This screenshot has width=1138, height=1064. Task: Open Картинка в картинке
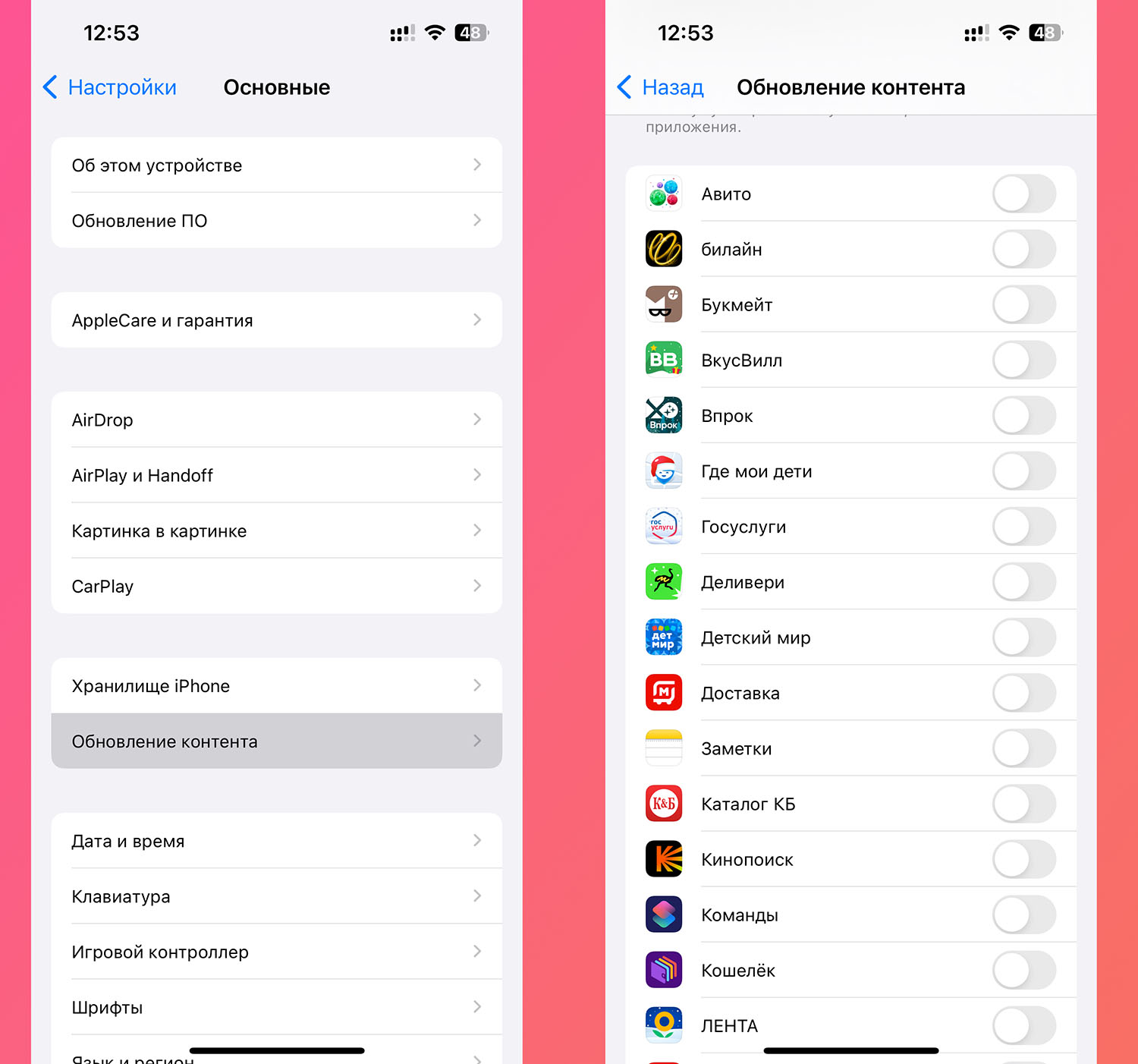(x=276, y=530)
